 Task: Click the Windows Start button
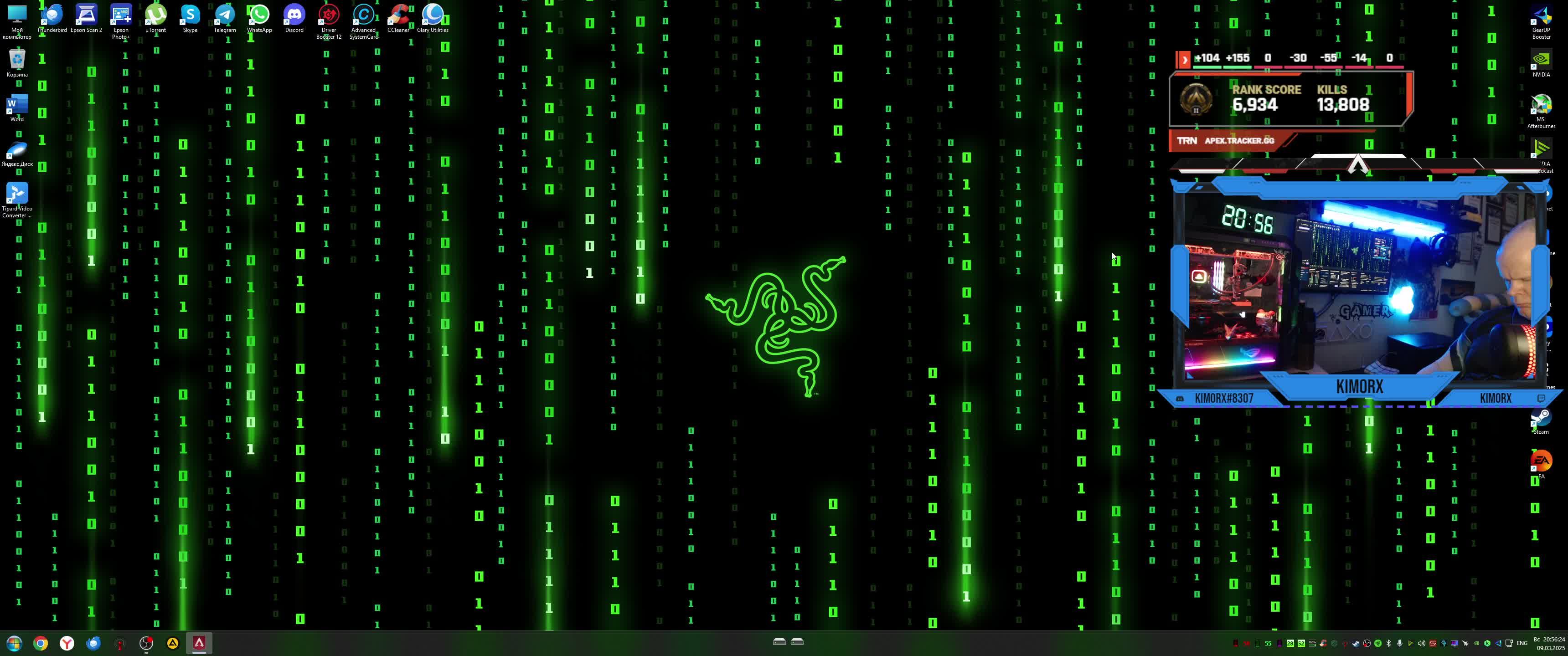point(14,643)
